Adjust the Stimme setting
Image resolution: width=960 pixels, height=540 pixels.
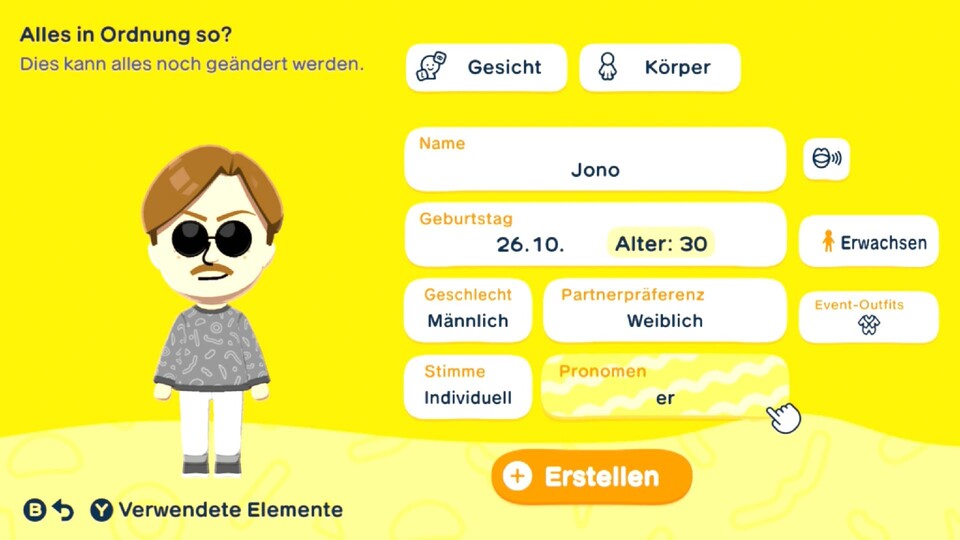467,386
